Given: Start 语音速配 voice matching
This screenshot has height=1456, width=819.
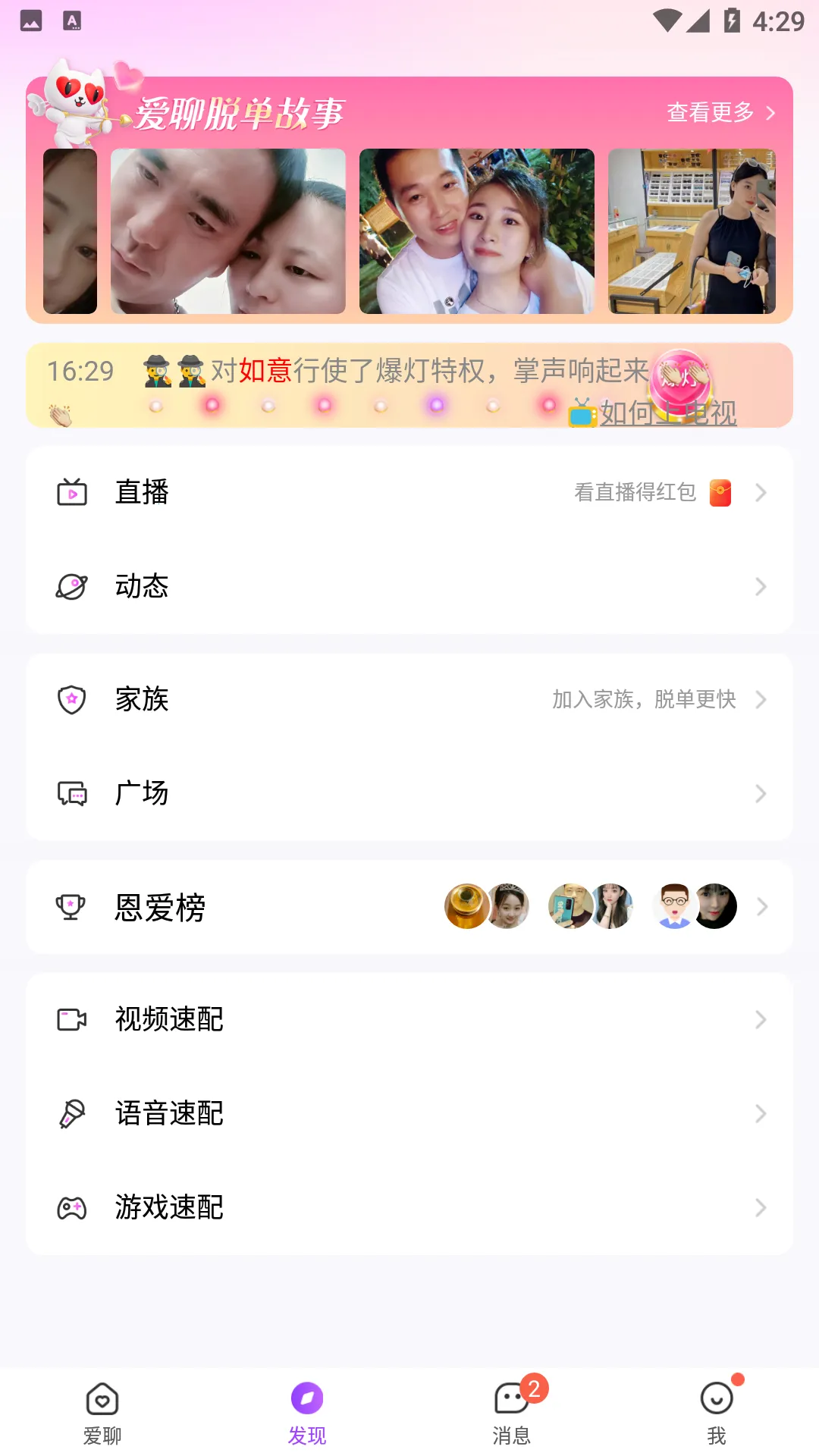Looking at the screenshot, I should point(409,1113).
